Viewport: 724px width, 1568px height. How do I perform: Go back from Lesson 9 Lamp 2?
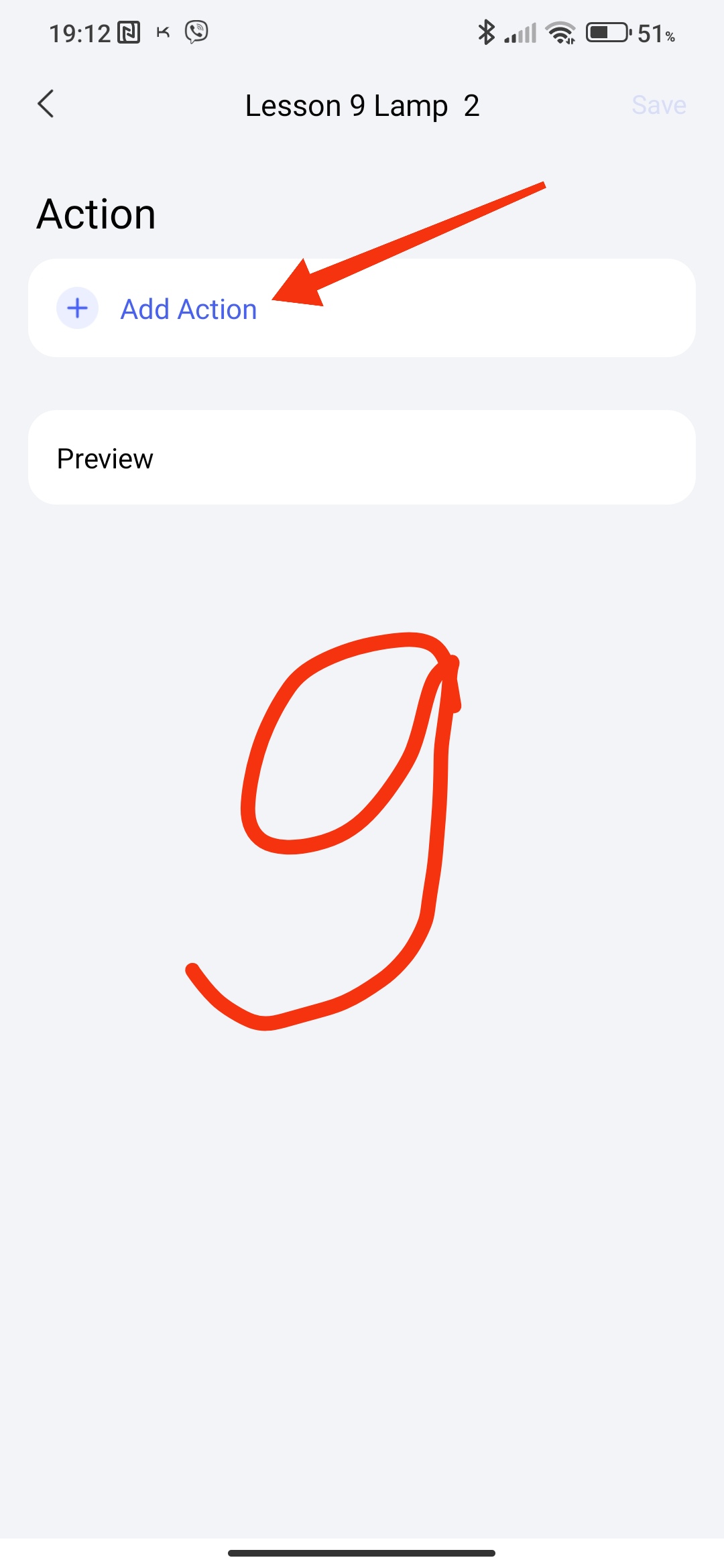coord(46,105)
